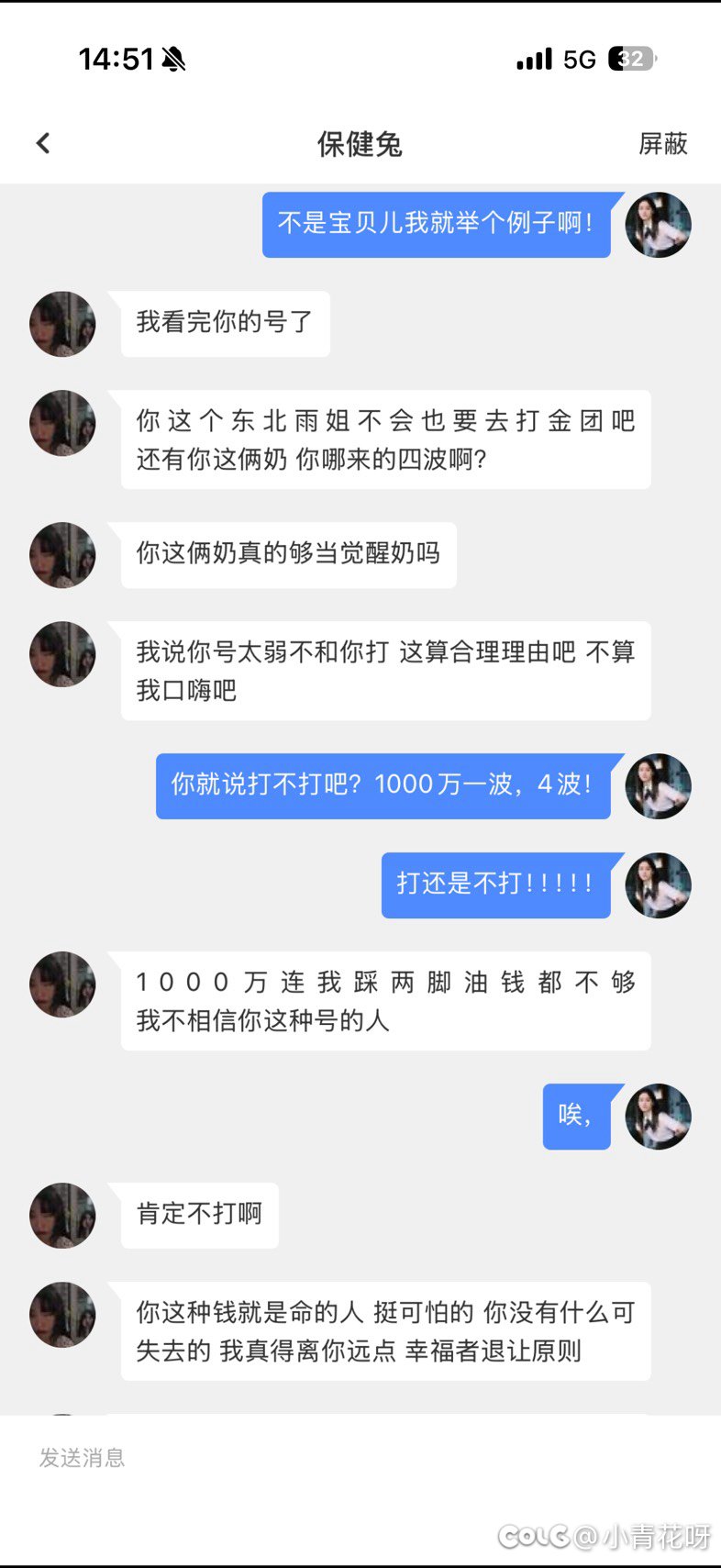Tap the 幸福者退让原则 message bubble
The width and height of the screenshot is (721, 1568).
click(384, 1331)
